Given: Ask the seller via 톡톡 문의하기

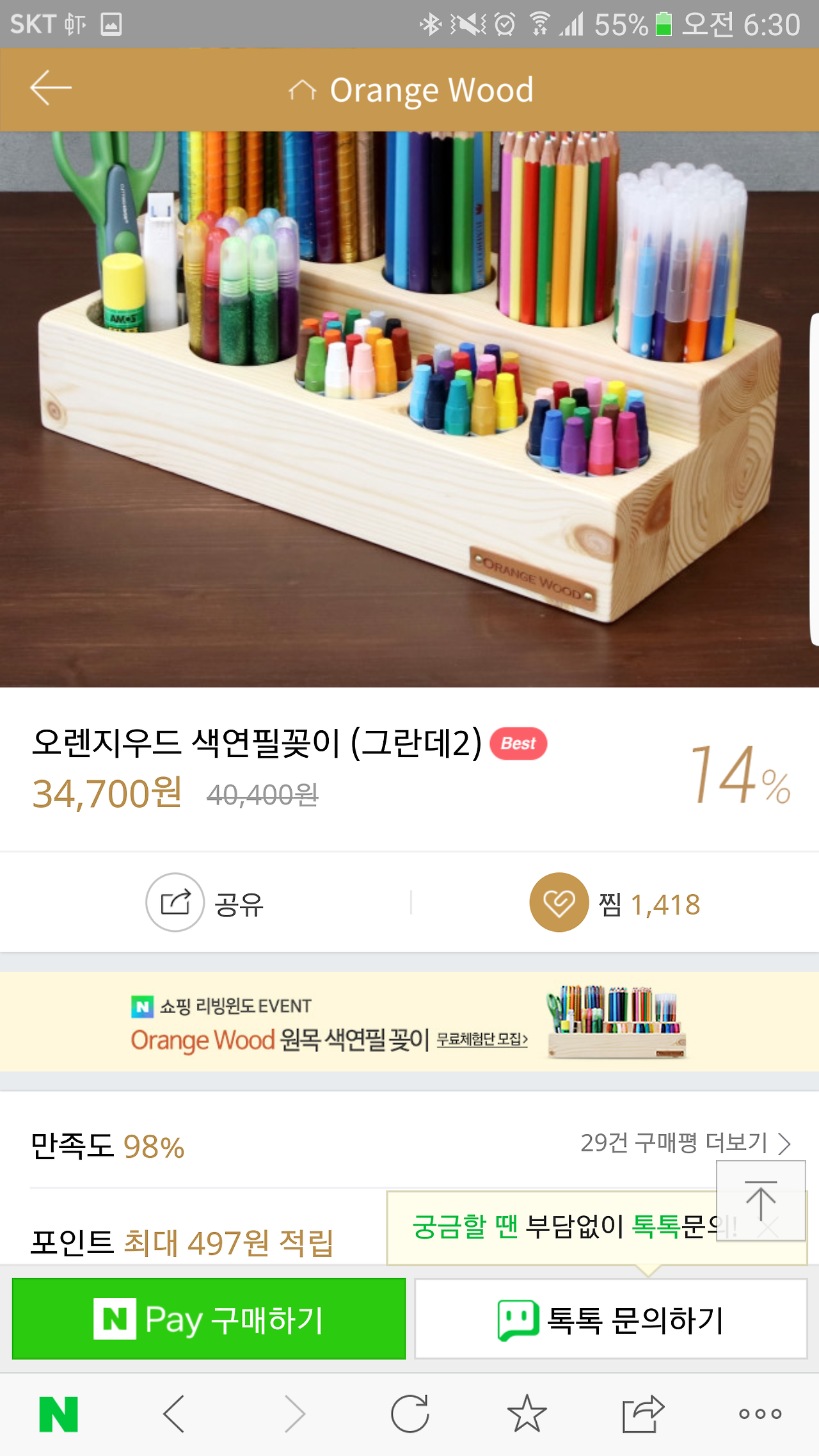Looking at the screenshot, I should [611, 1319].
